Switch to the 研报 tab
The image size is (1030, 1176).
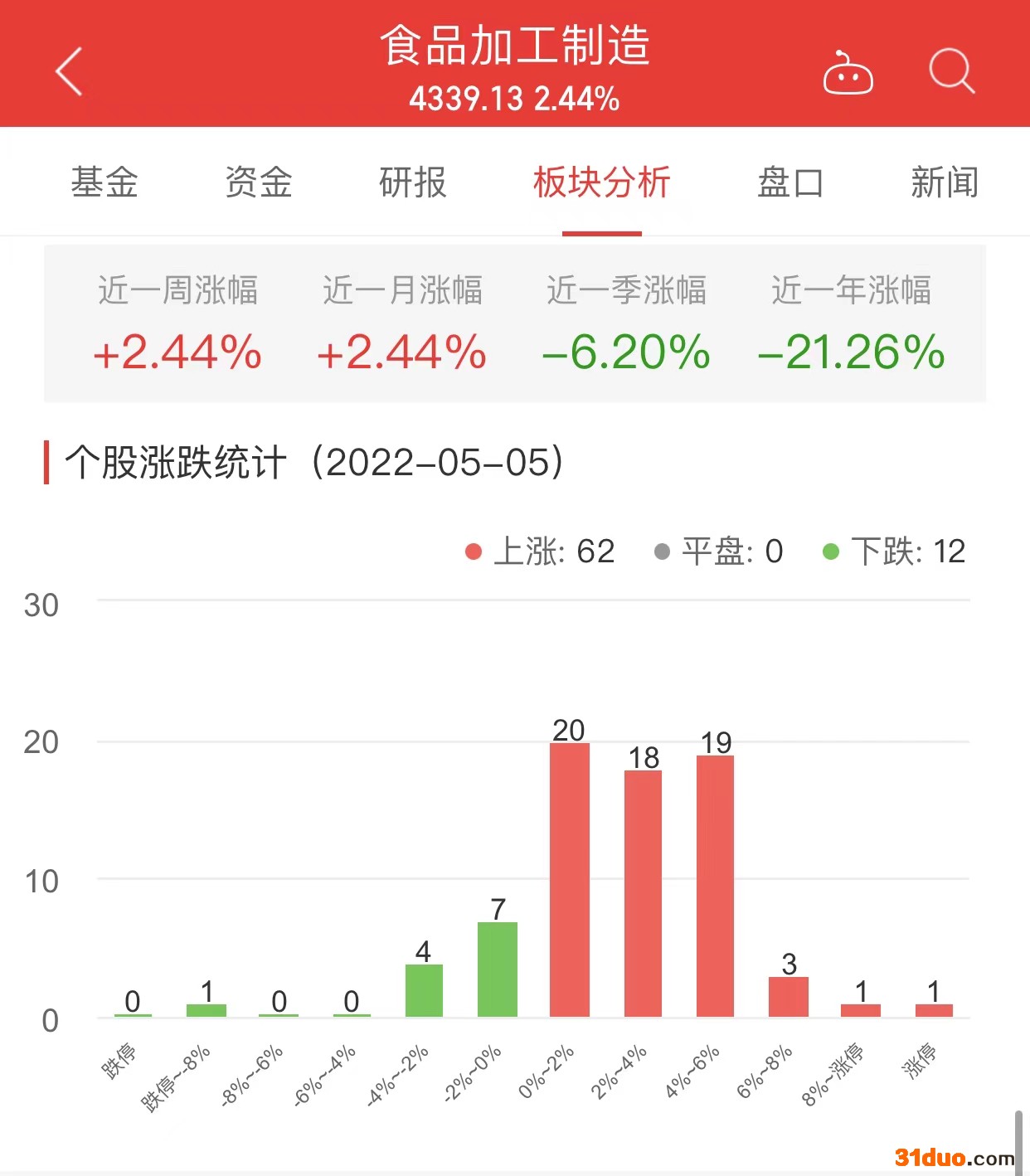tap(412, 182)
